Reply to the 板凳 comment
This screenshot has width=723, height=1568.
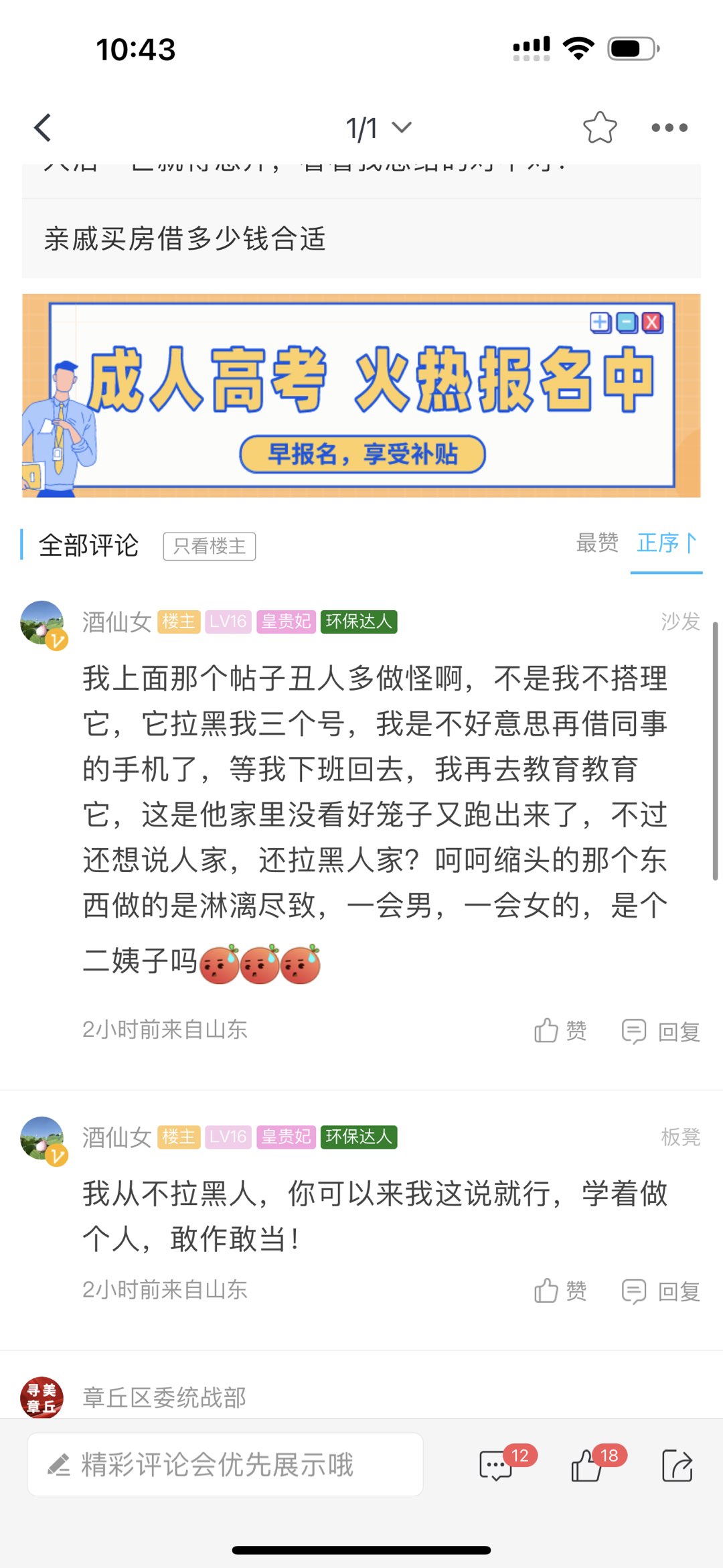(661, 1291)
